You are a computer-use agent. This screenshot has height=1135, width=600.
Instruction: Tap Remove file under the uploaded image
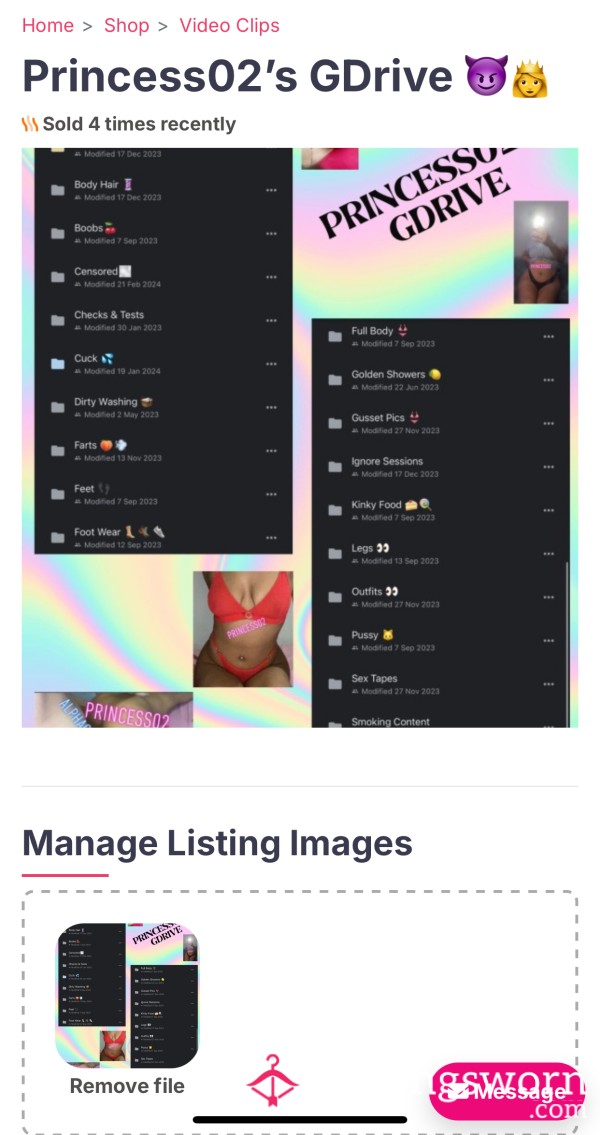(x=127, y=1086)
